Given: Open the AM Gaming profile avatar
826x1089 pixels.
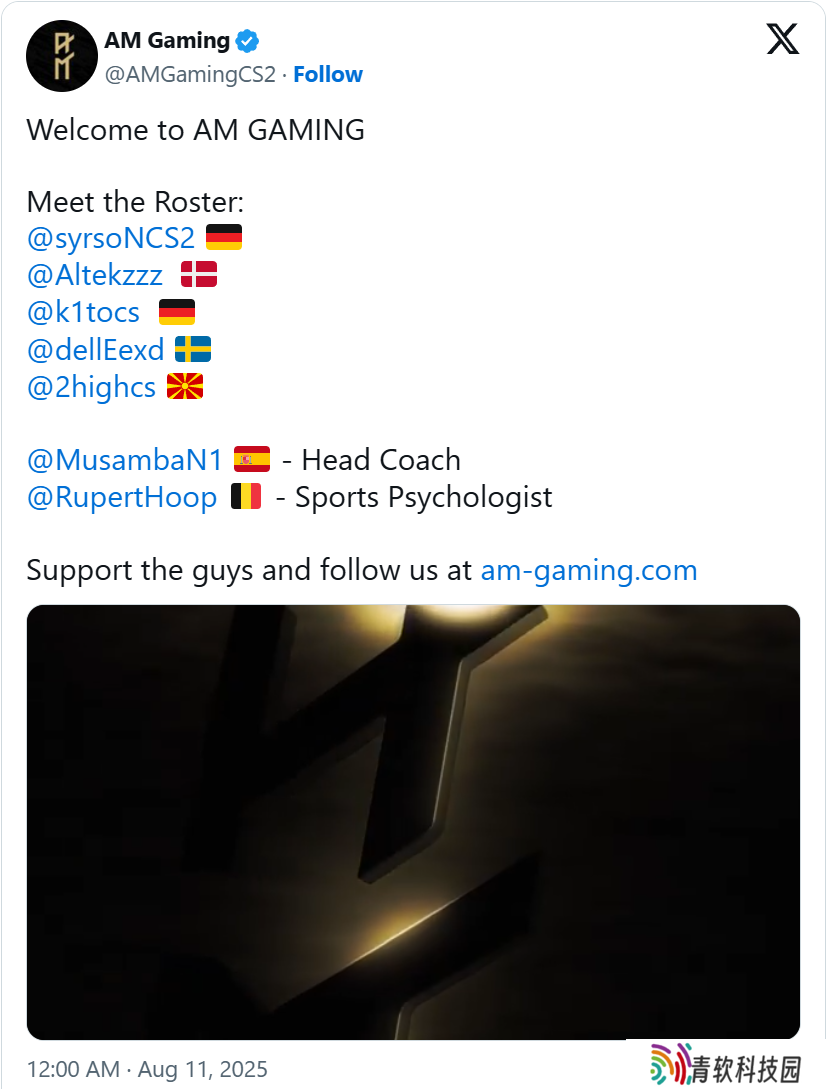Looking at the screenshot, I should pos(61,56).
